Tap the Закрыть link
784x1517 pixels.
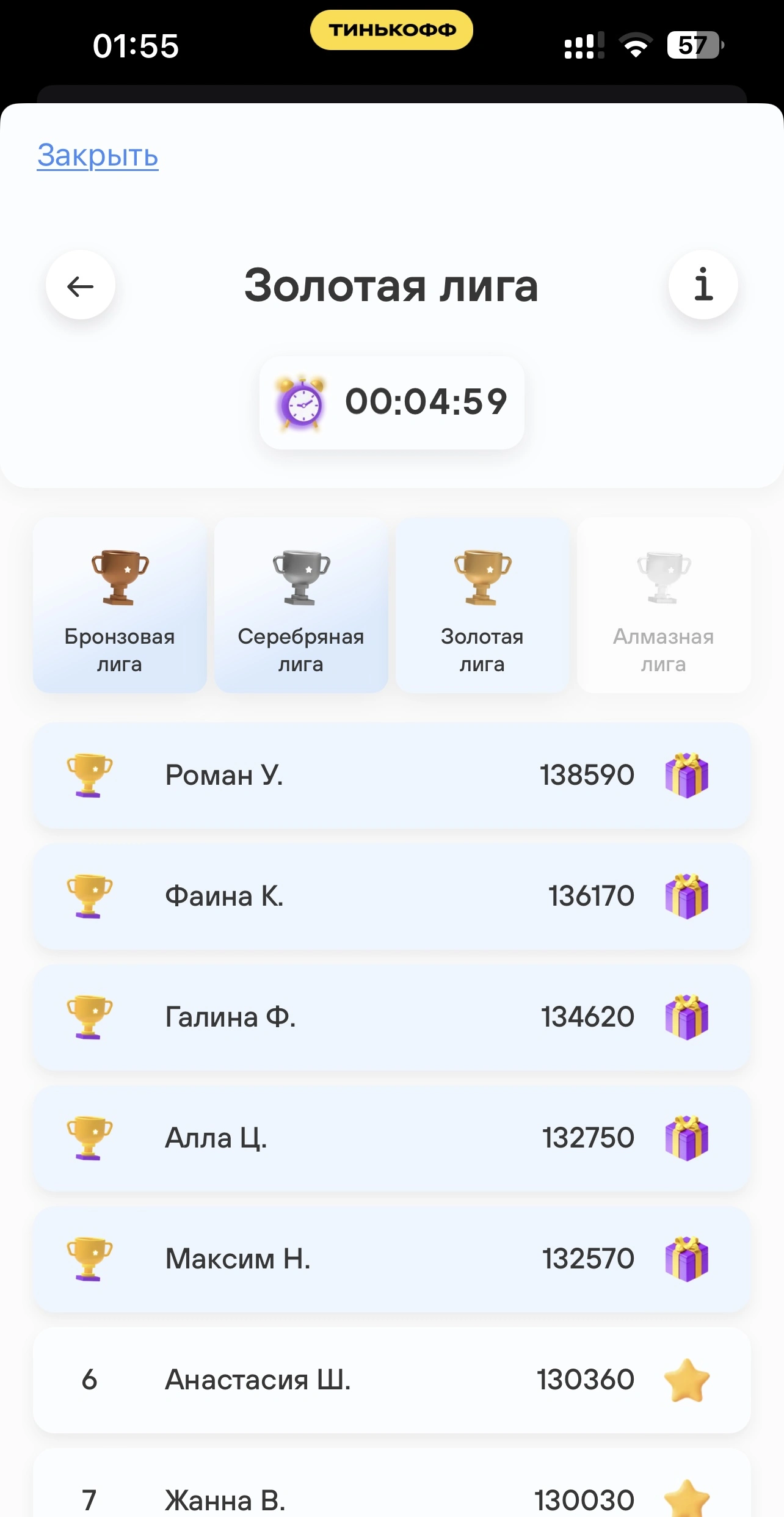[x=98, y=156]
